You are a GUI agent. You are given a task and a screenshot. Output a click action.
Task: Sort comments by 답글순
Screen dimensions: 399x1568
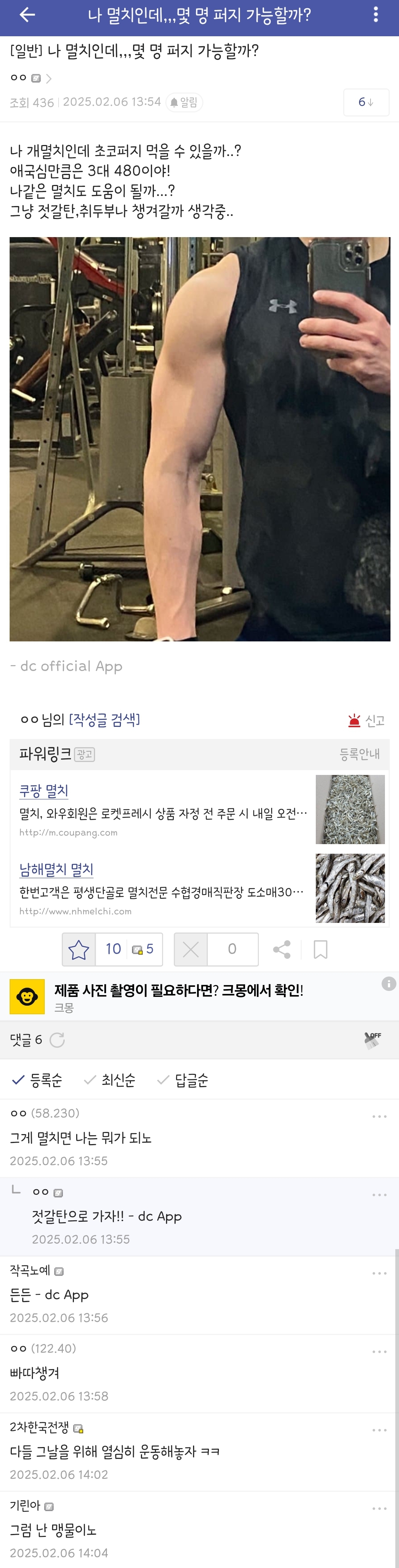(184, 1080)
